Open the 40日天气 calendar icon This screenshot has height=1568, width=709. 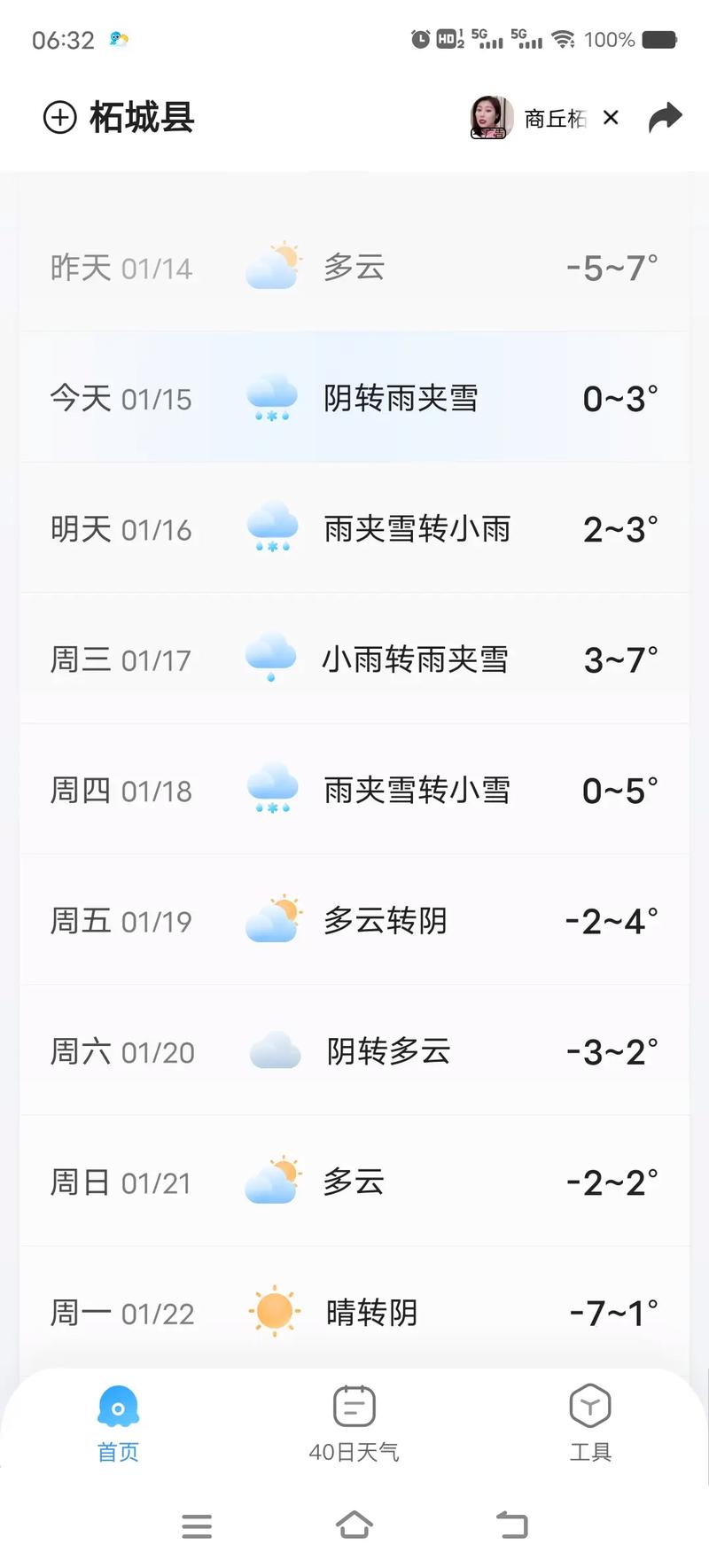[x=354, y=1407]
